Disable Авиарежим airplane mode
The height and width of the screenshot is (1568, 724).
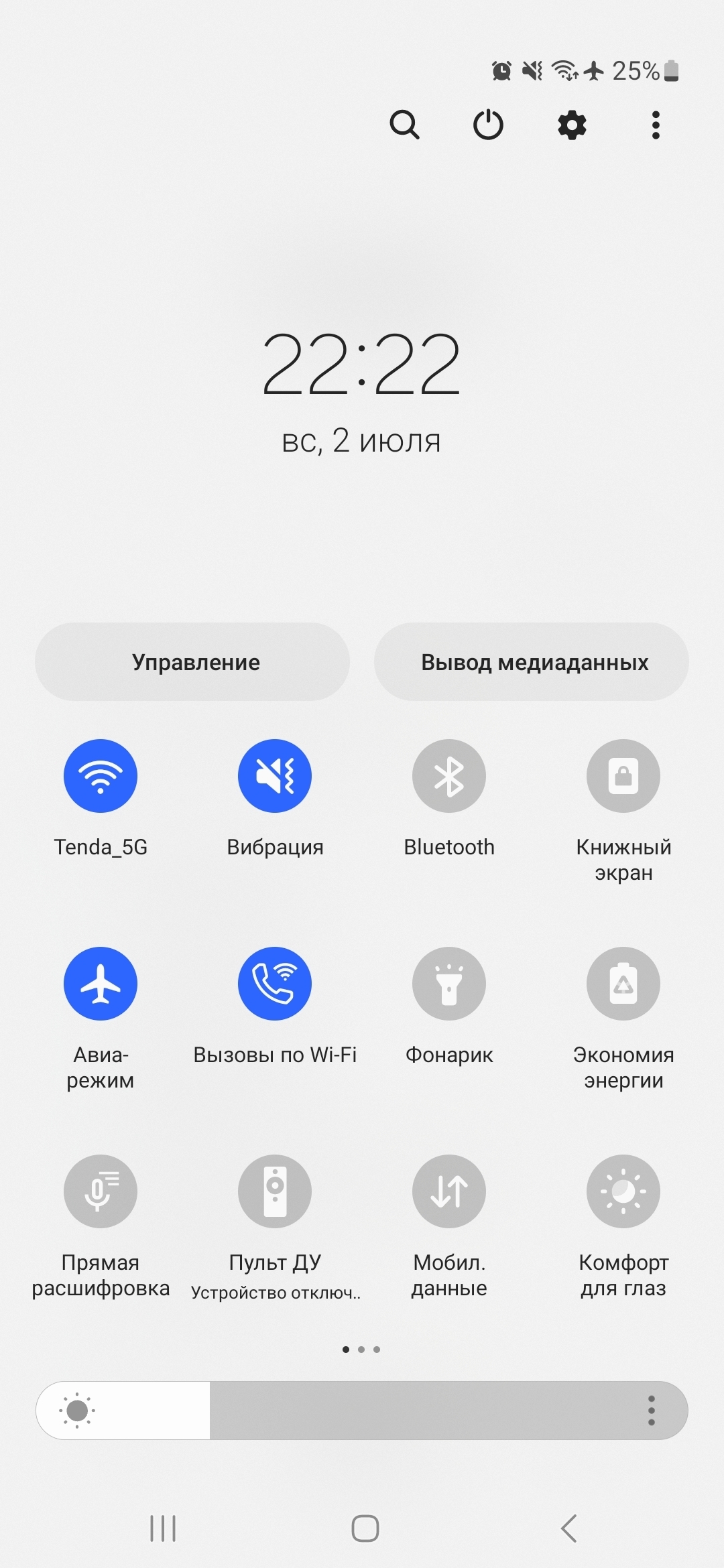click(x=101, y=984)
